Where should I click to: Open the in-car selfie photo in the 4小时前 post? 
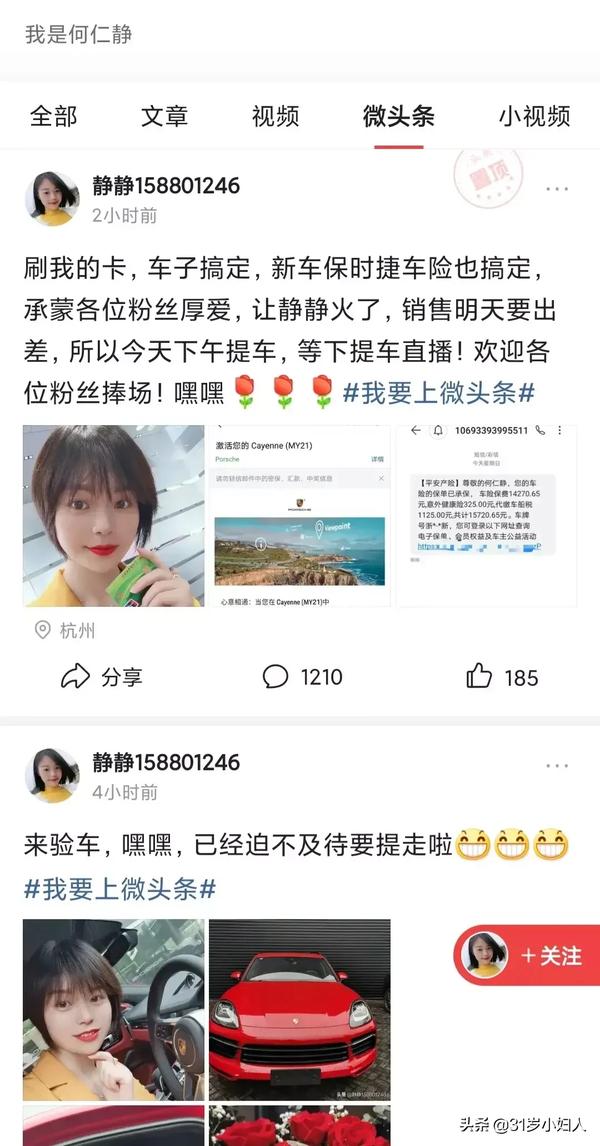pos(113,1008)
